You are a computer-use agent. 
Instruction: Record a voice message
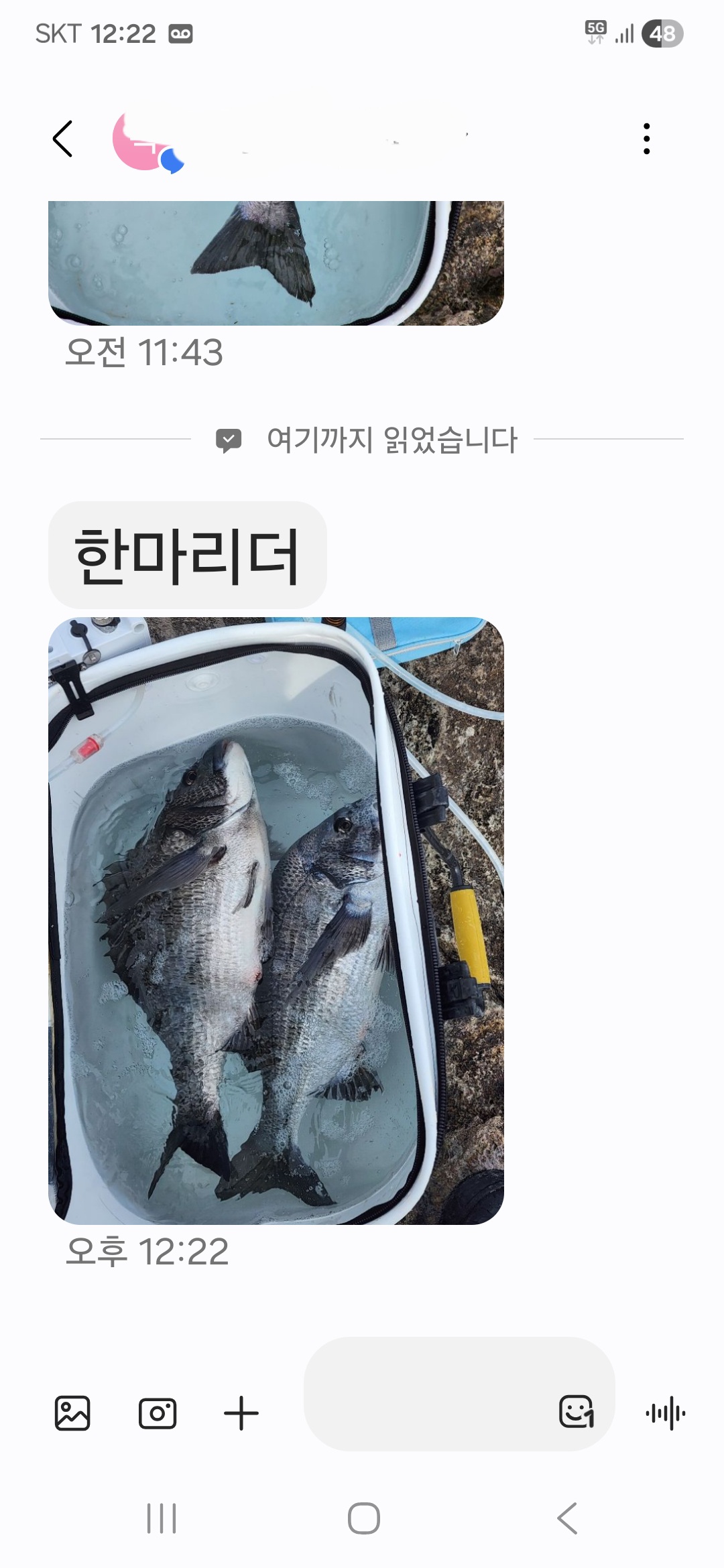tap(665, 1413)
